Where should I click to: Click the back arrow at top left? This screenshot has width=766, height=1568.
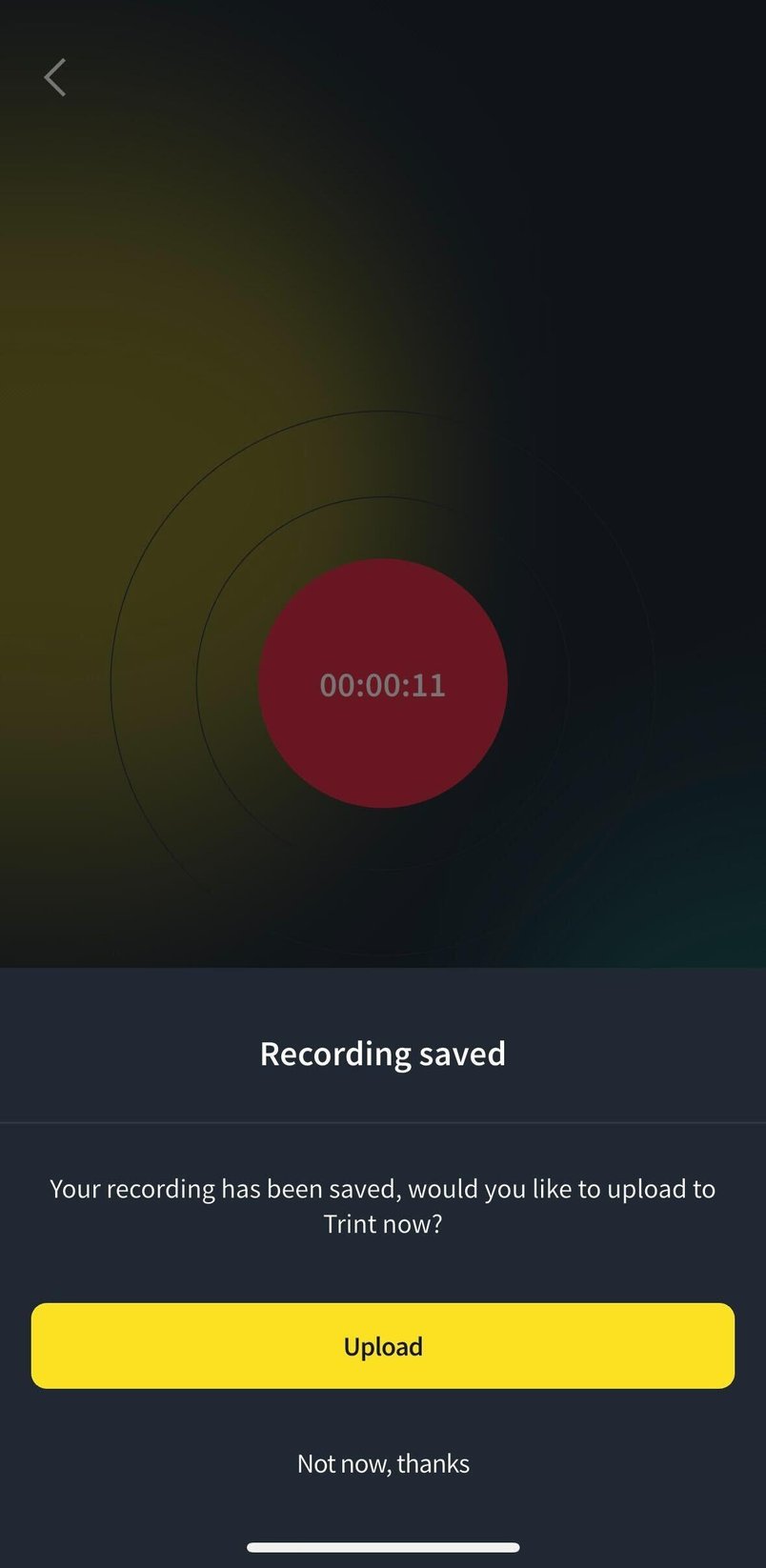pos(54,77)
